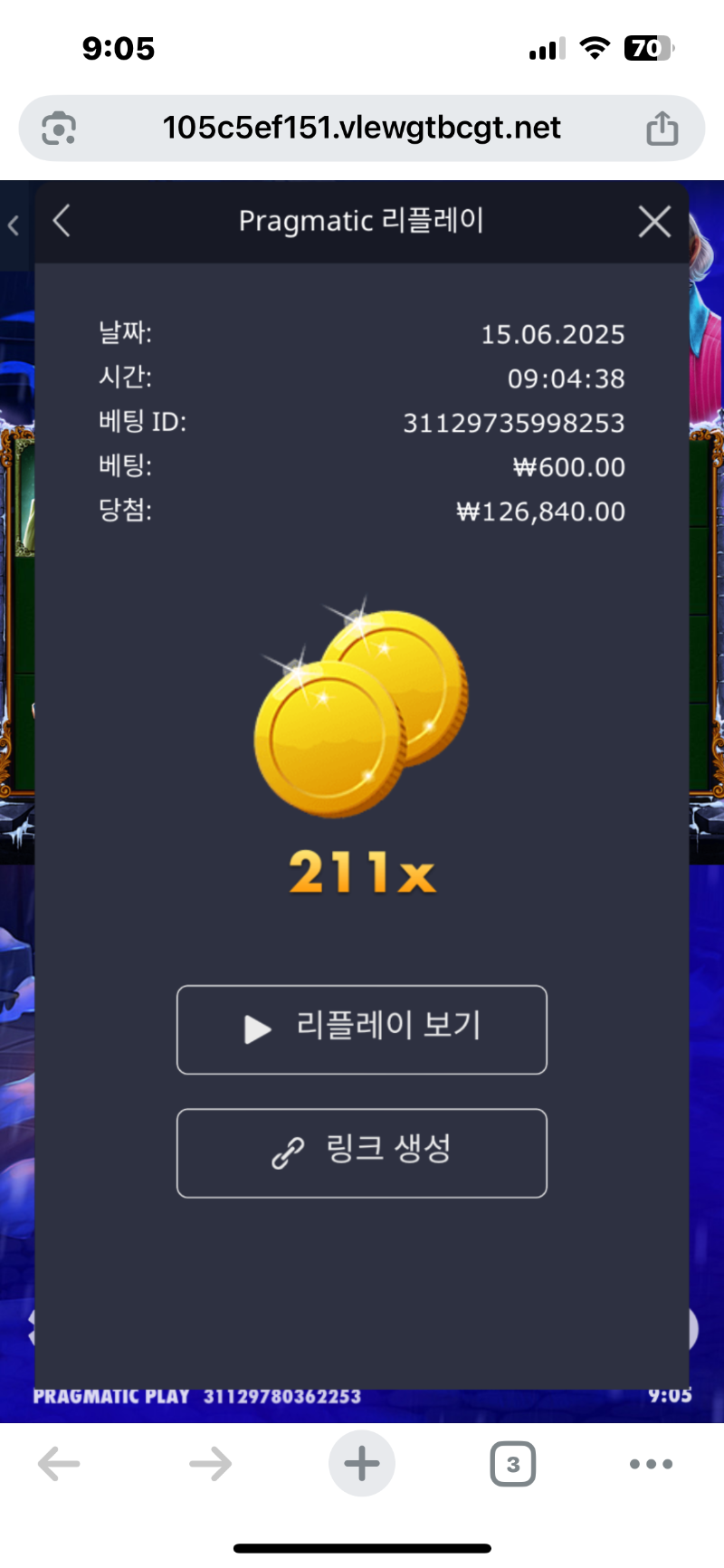724x1568 pixels.
Task: Navigate back in the browser
Action: [60, 1464]
